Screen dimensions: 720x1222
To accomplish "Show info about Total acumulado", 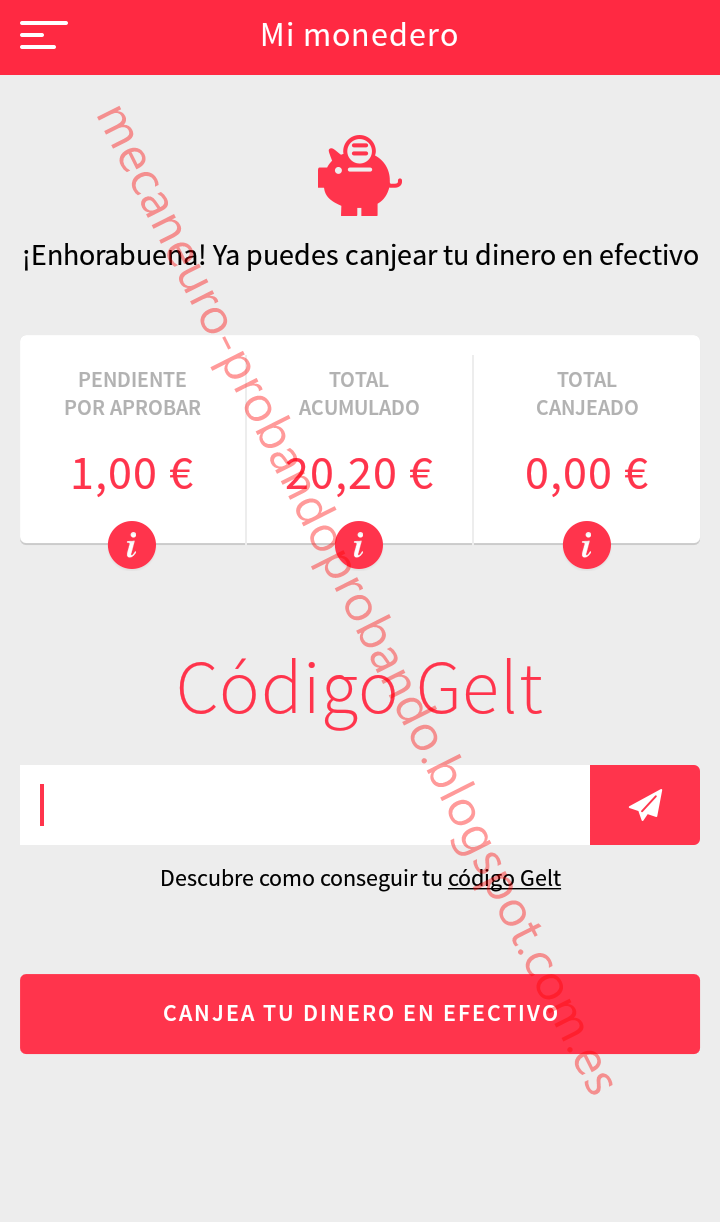I will pyautogui.click(x=359, y=545).
